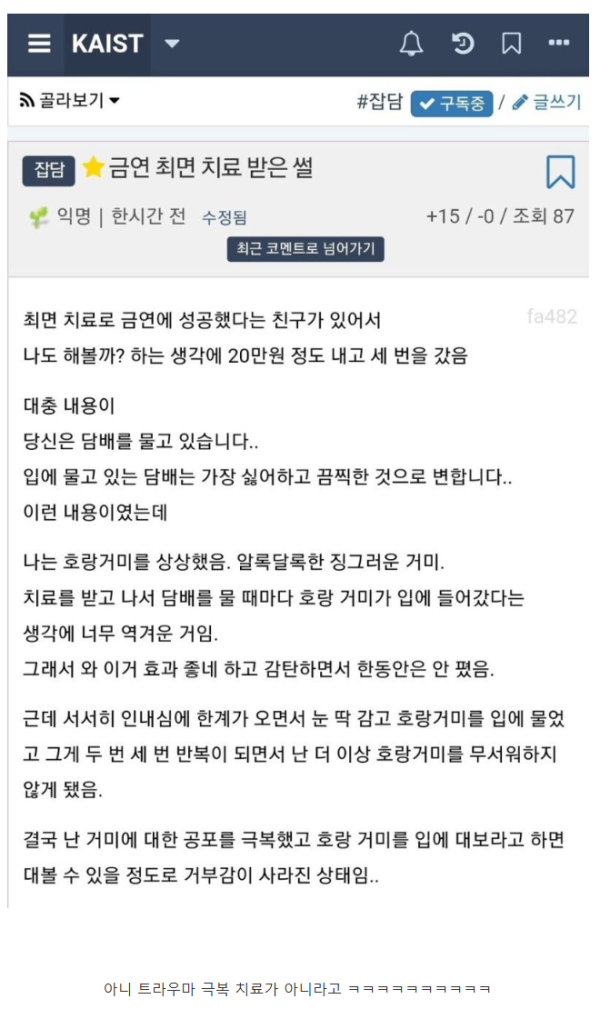
Task: Toggle the 구독중 subscription button
Action: pyautogui.click(x=452, y=103)
